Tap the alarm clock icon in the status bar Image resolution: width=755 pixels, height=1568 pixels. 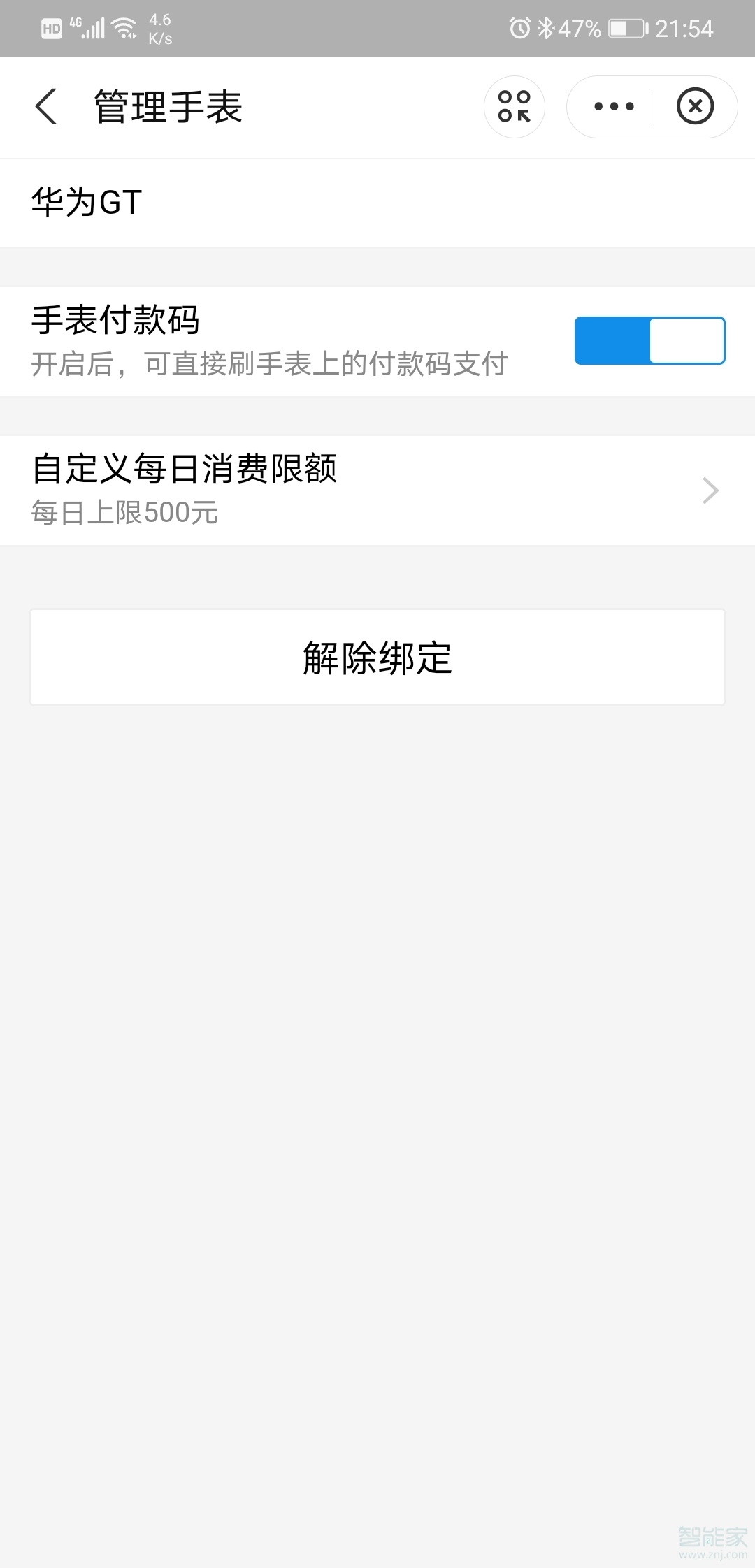pos(518,28)
